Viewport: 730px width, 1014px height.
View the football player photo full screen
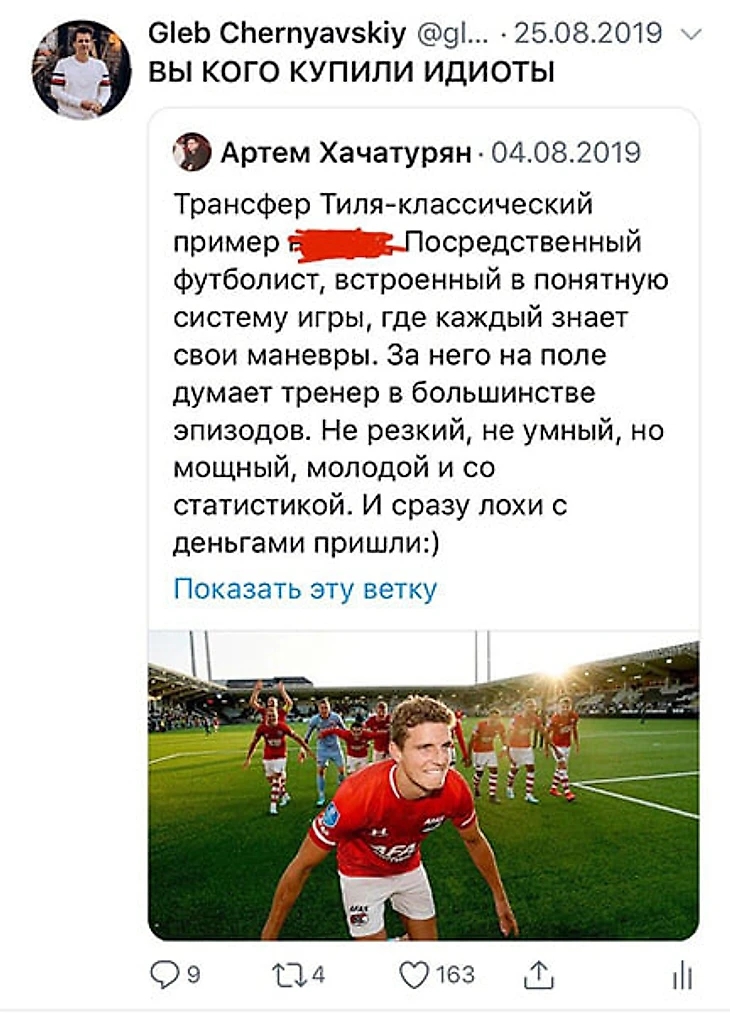point(423,785)
